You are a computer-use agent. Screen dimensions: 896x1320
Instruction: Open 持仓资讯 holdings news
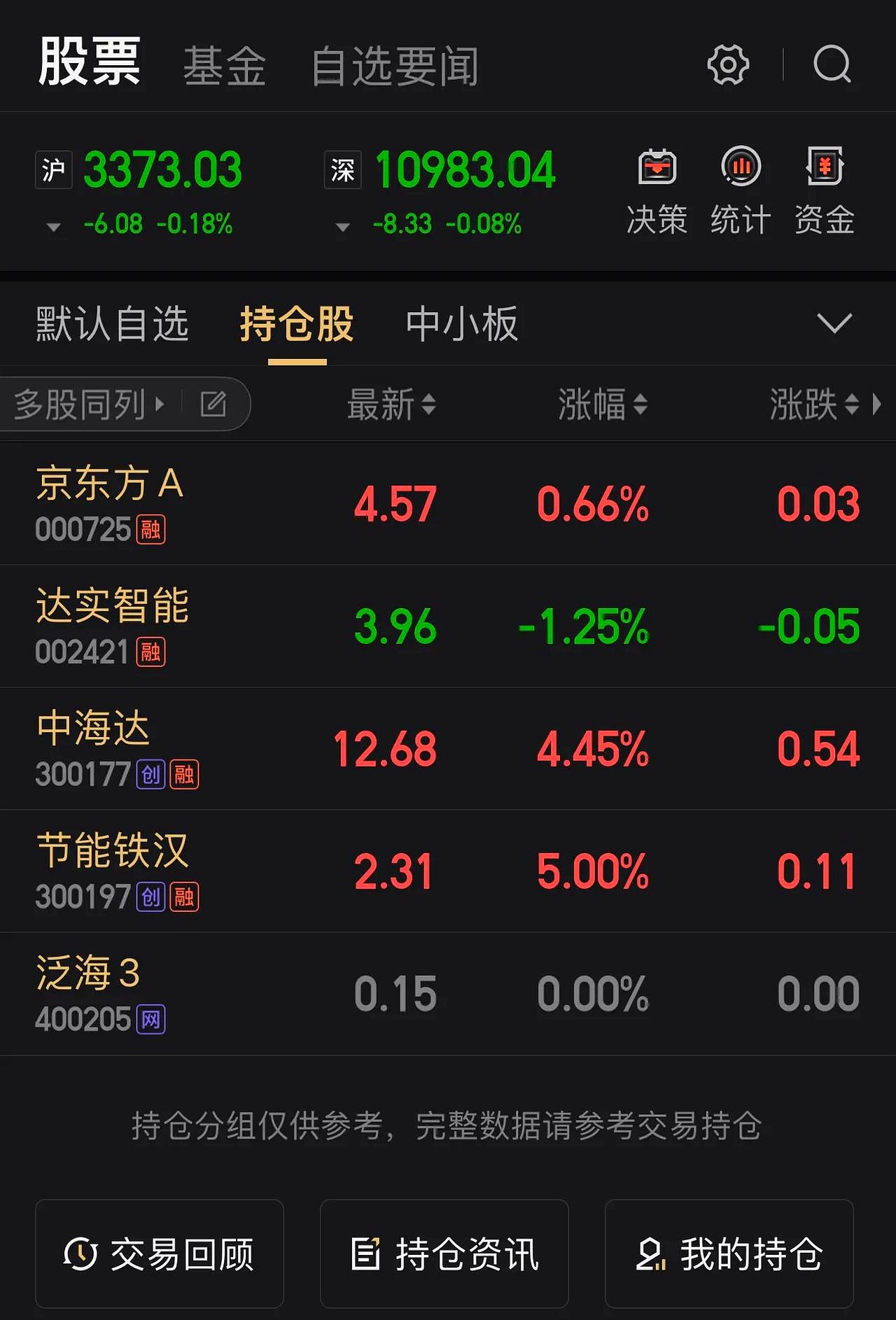[x=446, y=1254]
